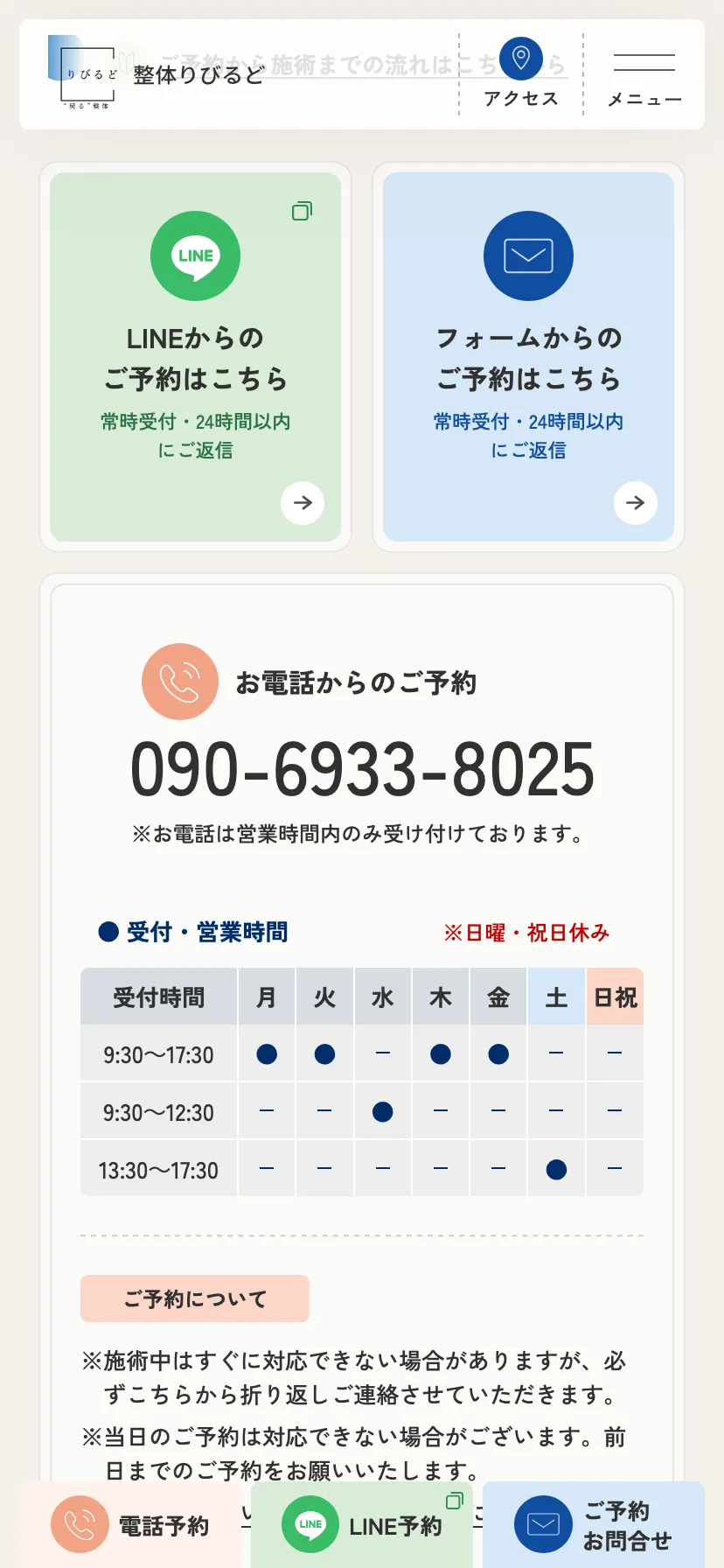Click the copy icon in the LINE card corner
Viewport: 724px width, 1568px height.
coord(302,211)
